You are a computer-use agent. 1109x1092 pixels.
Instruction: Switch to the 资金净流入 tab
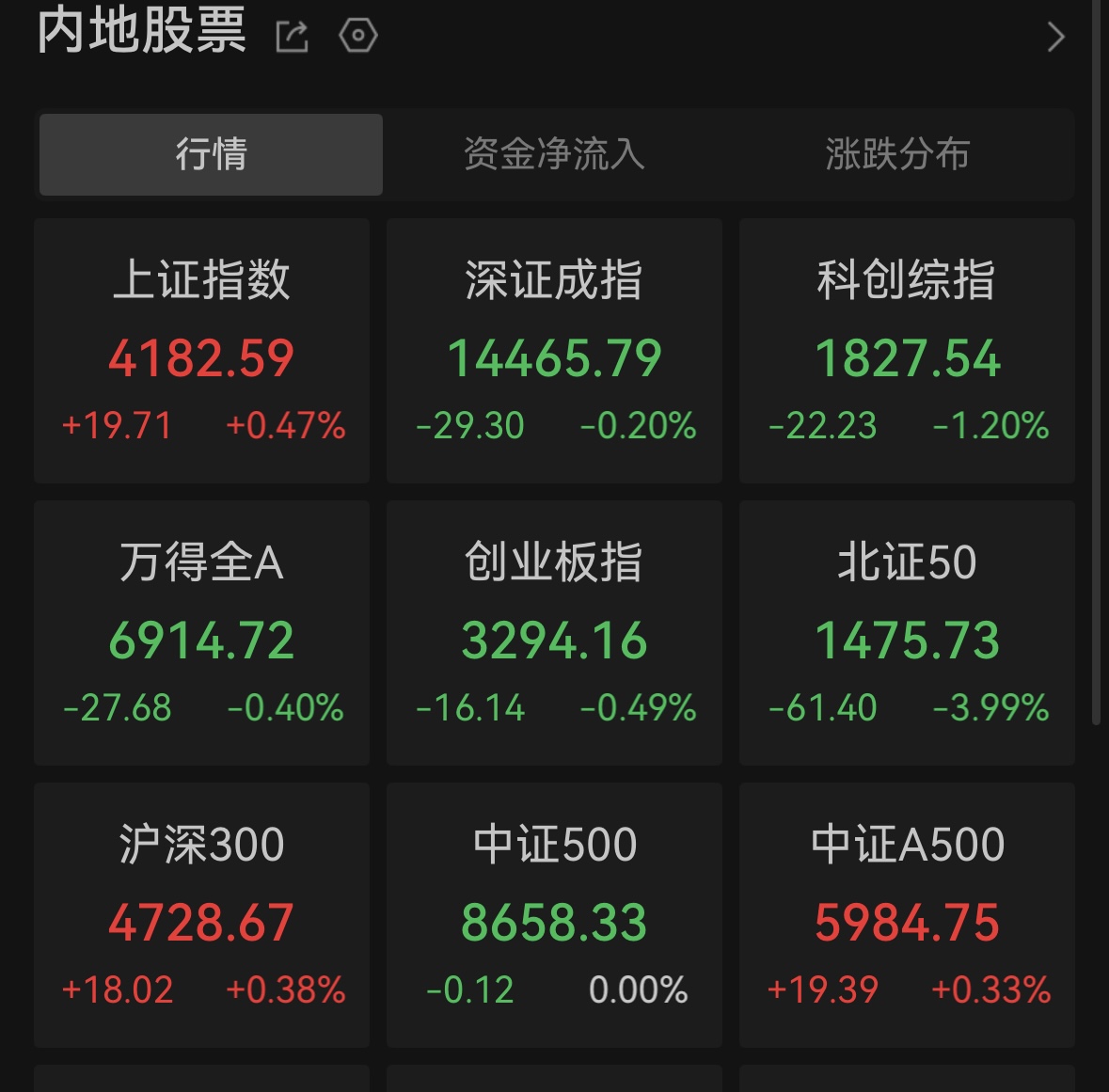(554, 154)
